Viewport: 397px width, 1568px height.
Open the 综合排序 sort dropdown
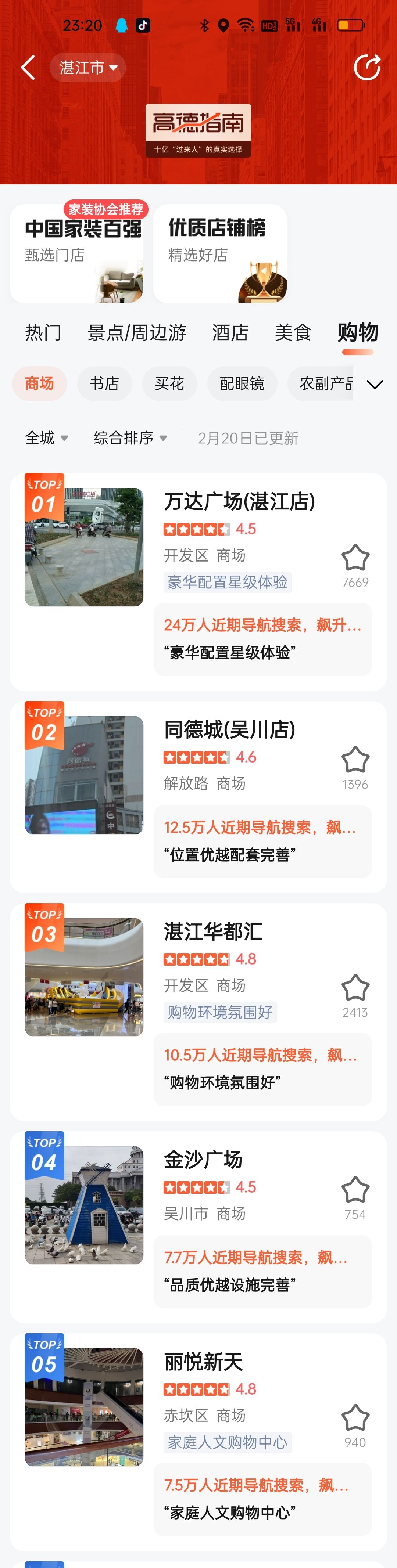tap(130, 438)
